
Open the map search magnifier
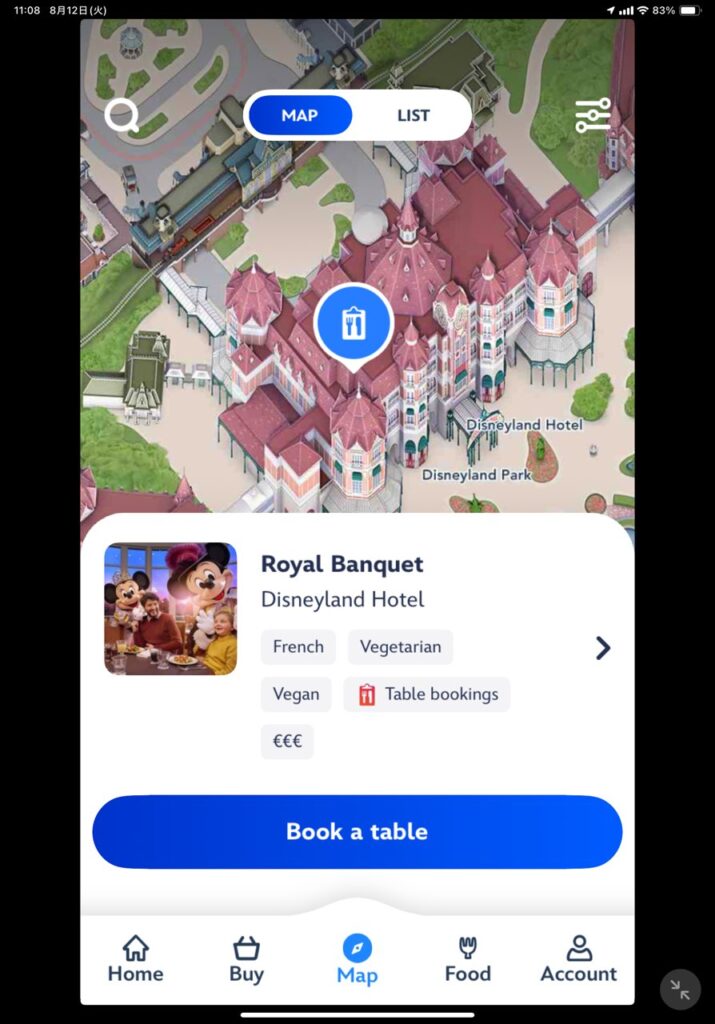click(122, 116)
